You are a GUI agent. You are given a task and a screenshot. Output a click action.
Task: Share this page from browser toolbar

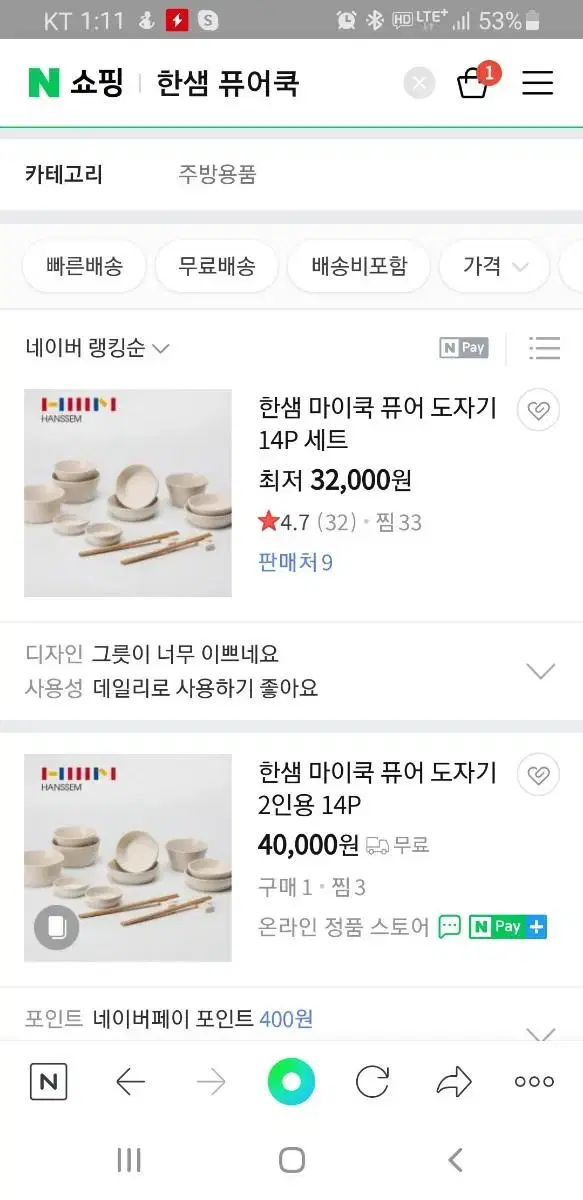tap(454, 1081)
